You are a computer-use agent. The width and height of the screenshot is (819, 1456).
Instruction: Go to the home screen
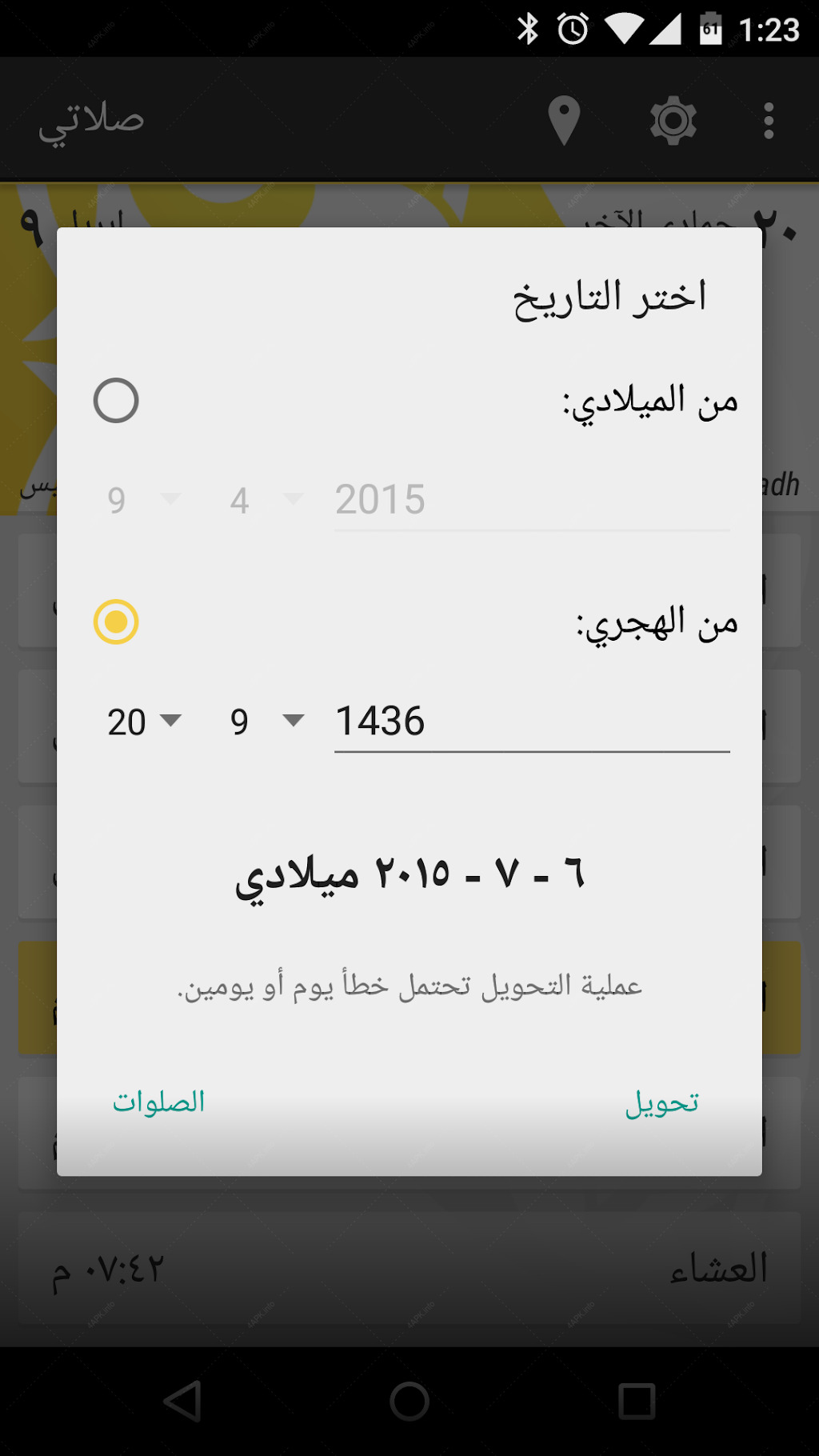pos(409,1401)
